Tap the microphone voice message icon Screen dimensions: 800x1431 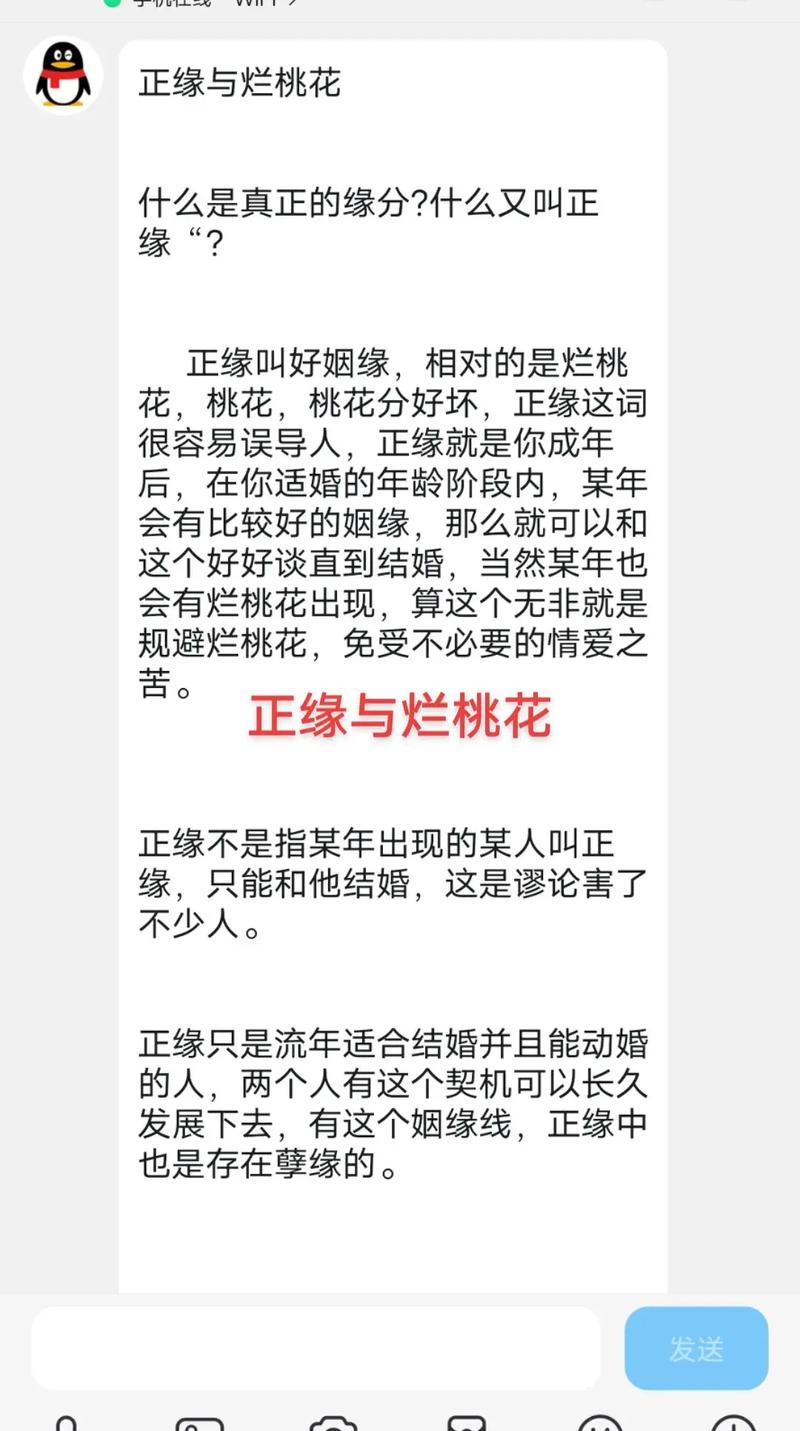coord(66,1424)
